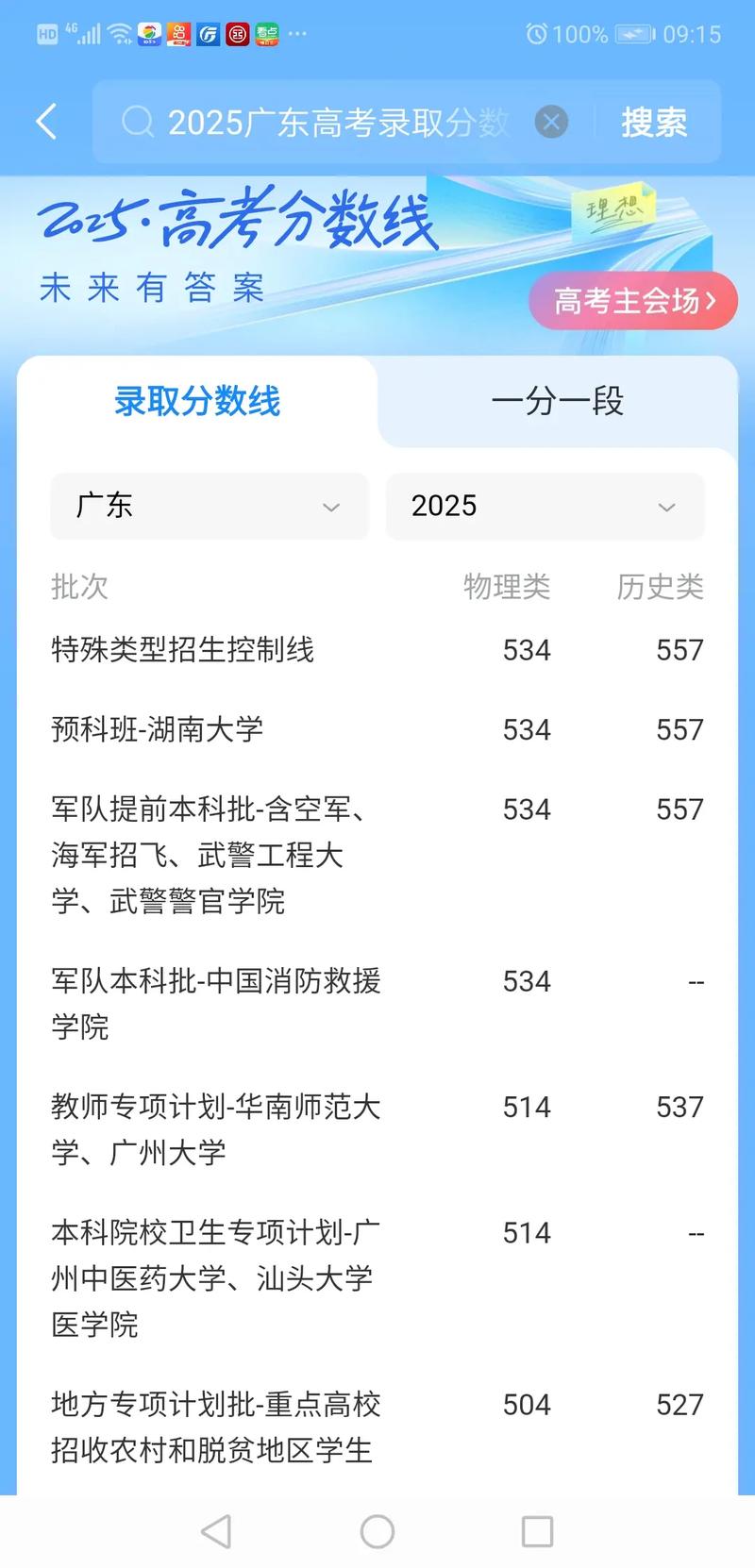Image resolution: width=755 pixels, height=1568 pixels.
Task: Tap the green 看点 notification icon
Action: coord(266,34)
